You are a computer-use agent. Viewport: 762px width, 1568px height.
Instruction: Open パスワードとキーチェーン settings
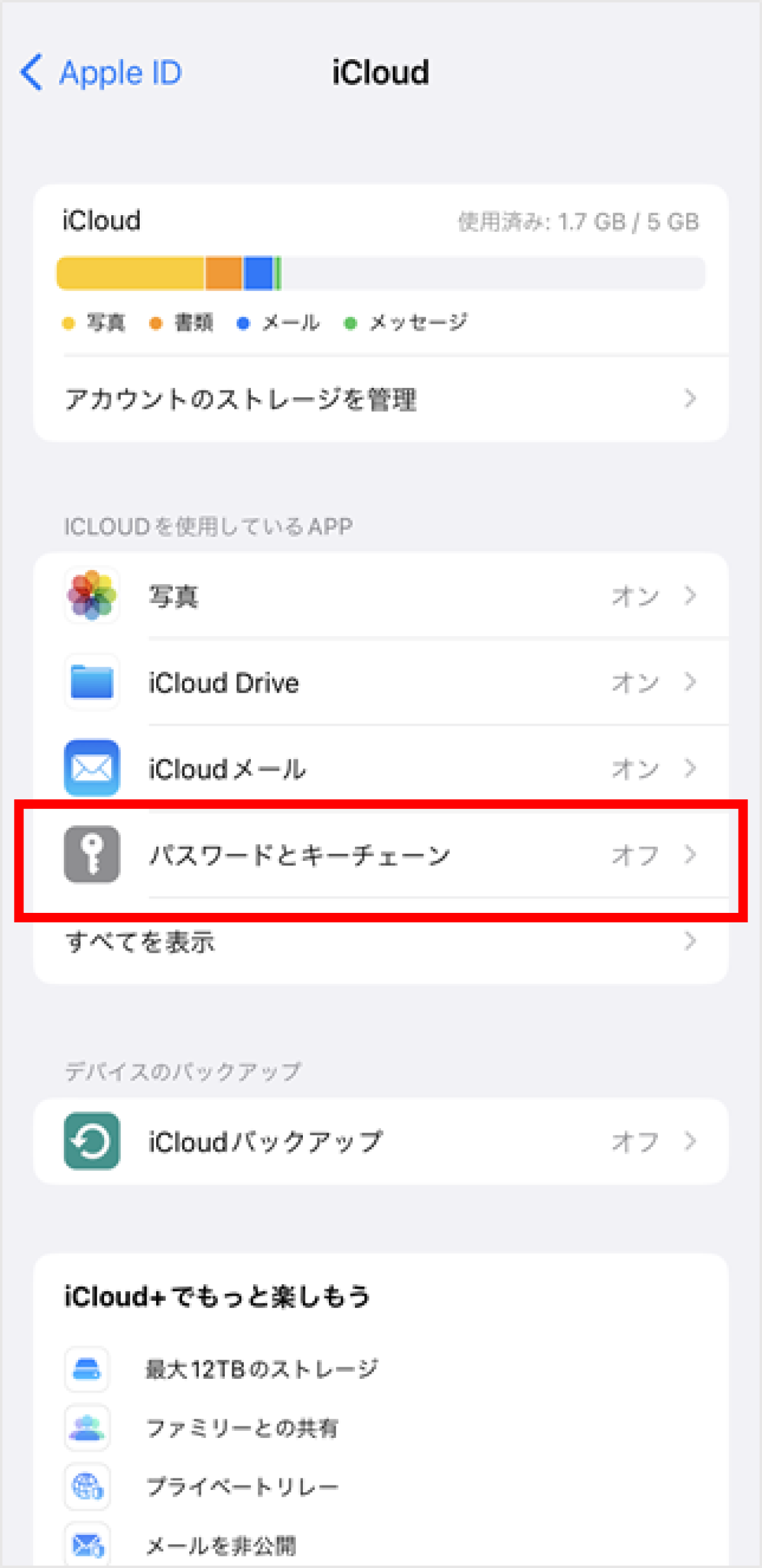click(380, 854)
